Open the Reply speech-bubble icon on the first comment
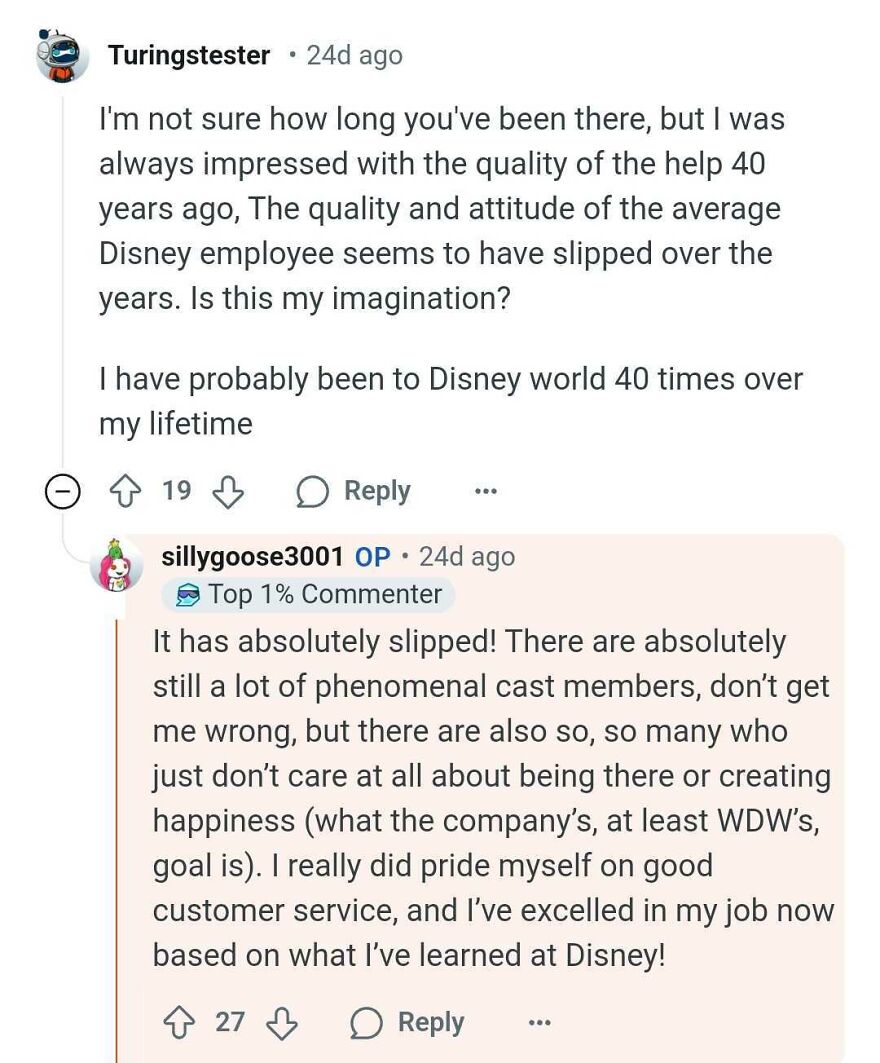Screen dimensions: 880x1063 pyautogui.click(x=315, y=491)
